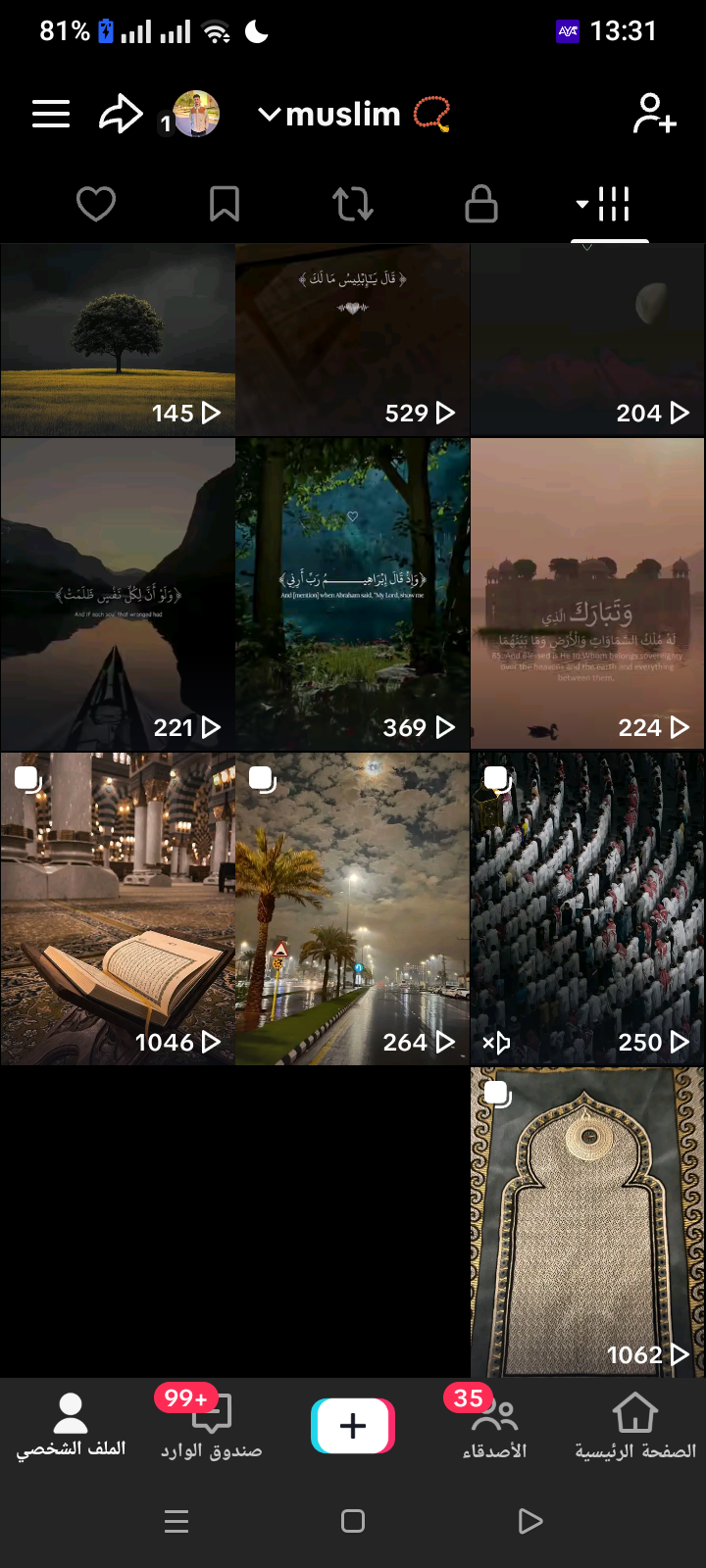Viewport: 706px width, 1568px height.
Task: Open the profile avatar picture
Action: tap(195, 115)
